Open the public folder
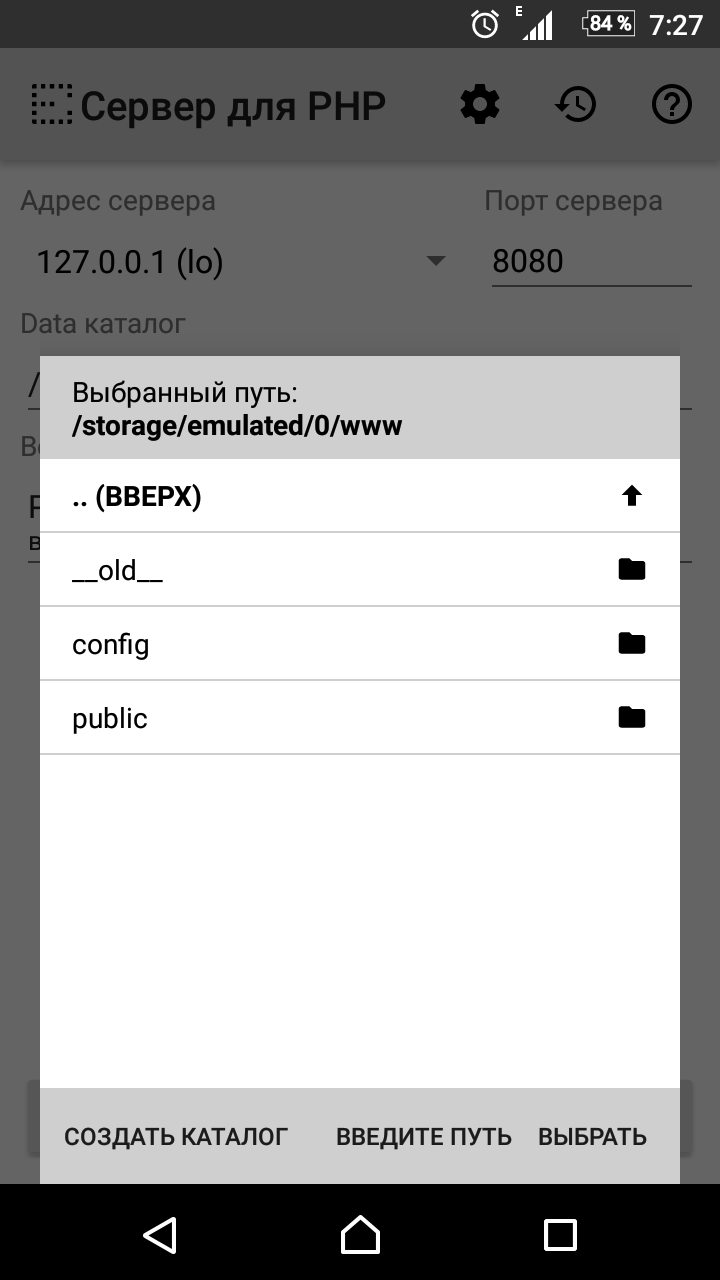This screenshot has width=720, height=1280. tap(360, 718)
